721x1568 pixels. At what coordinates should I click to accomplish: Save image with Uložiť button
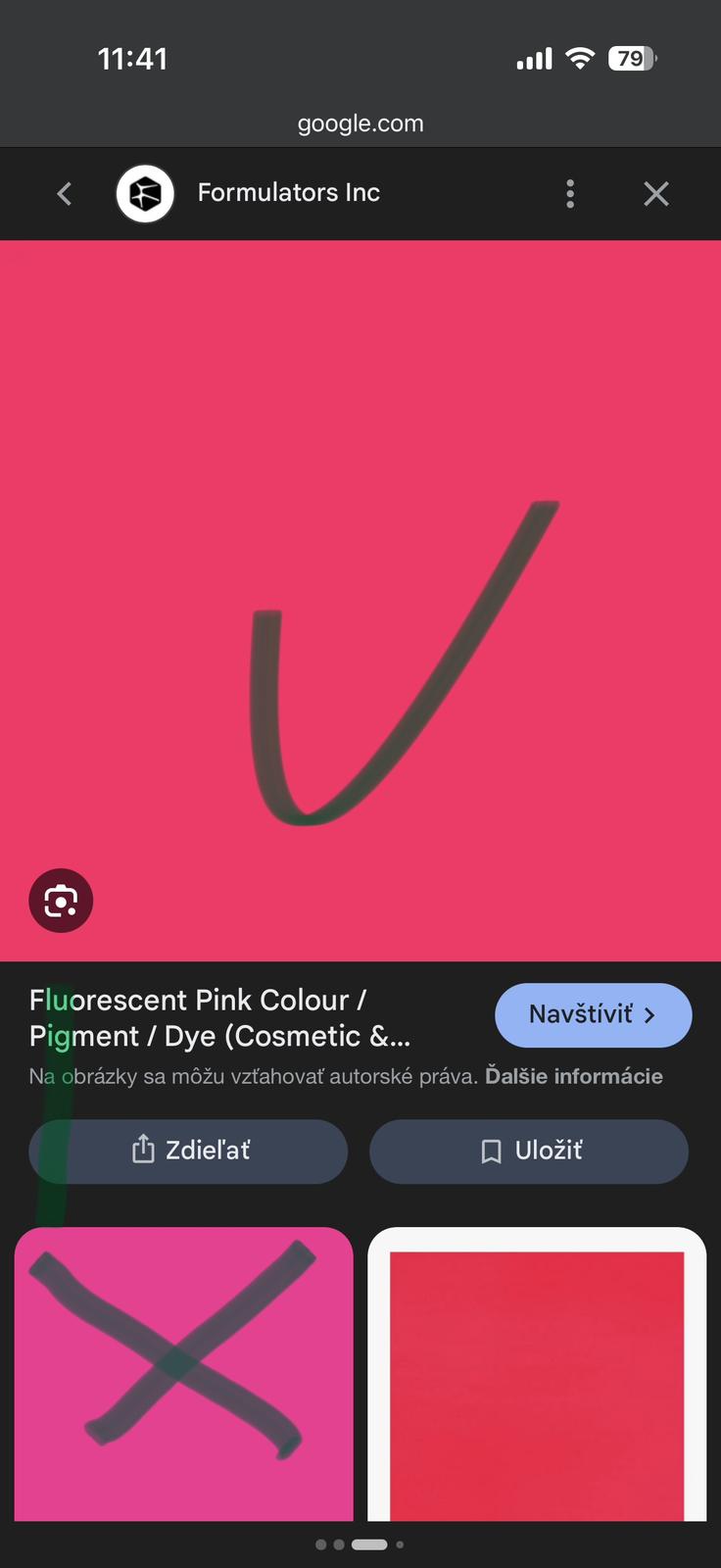coord(529,1151)
